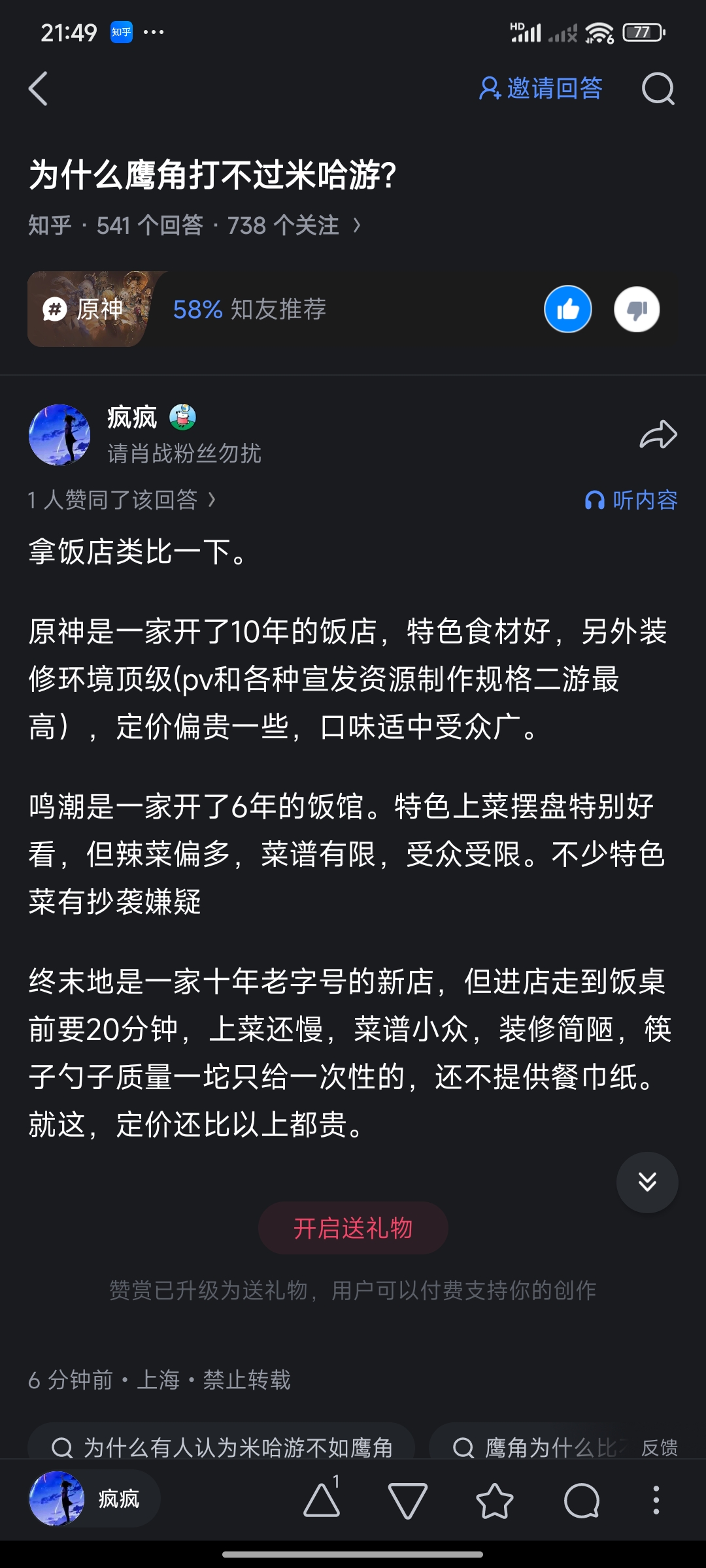This screenshot has width=706, height=1568.
Task: Open search with the magnifier icon
Action: (x=658, y=88)
